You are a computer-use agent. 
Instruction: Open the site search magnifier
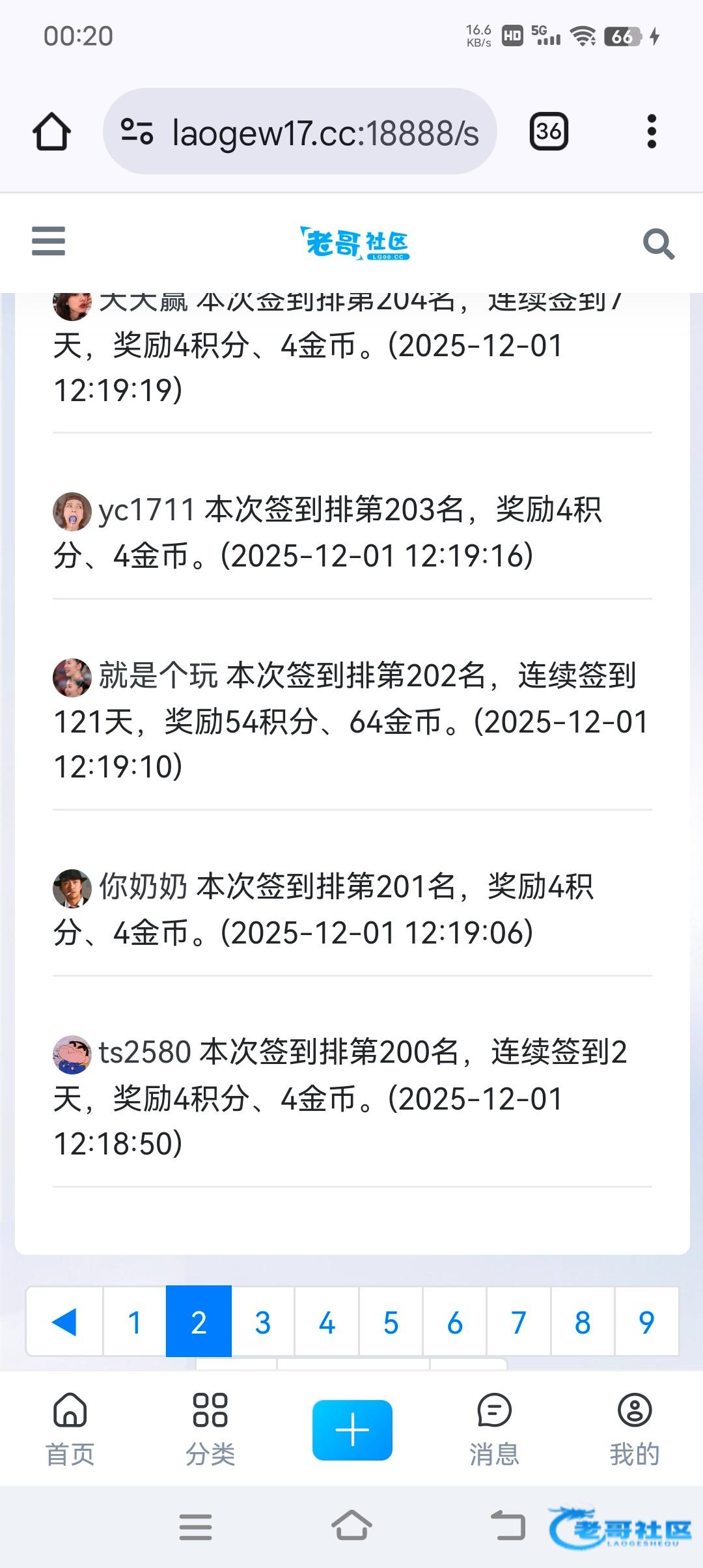[x=658, y=244]
